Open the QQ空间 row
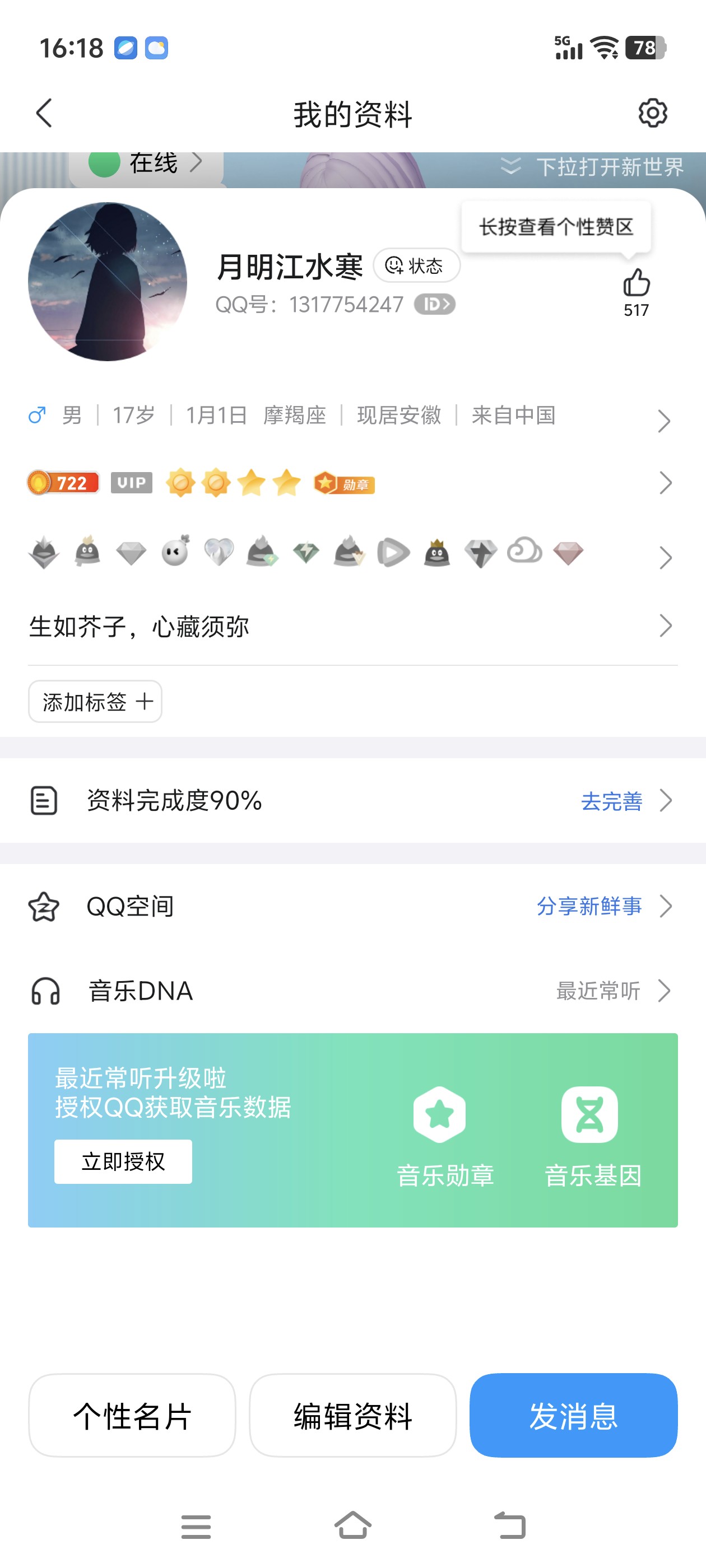 point(352,906)
